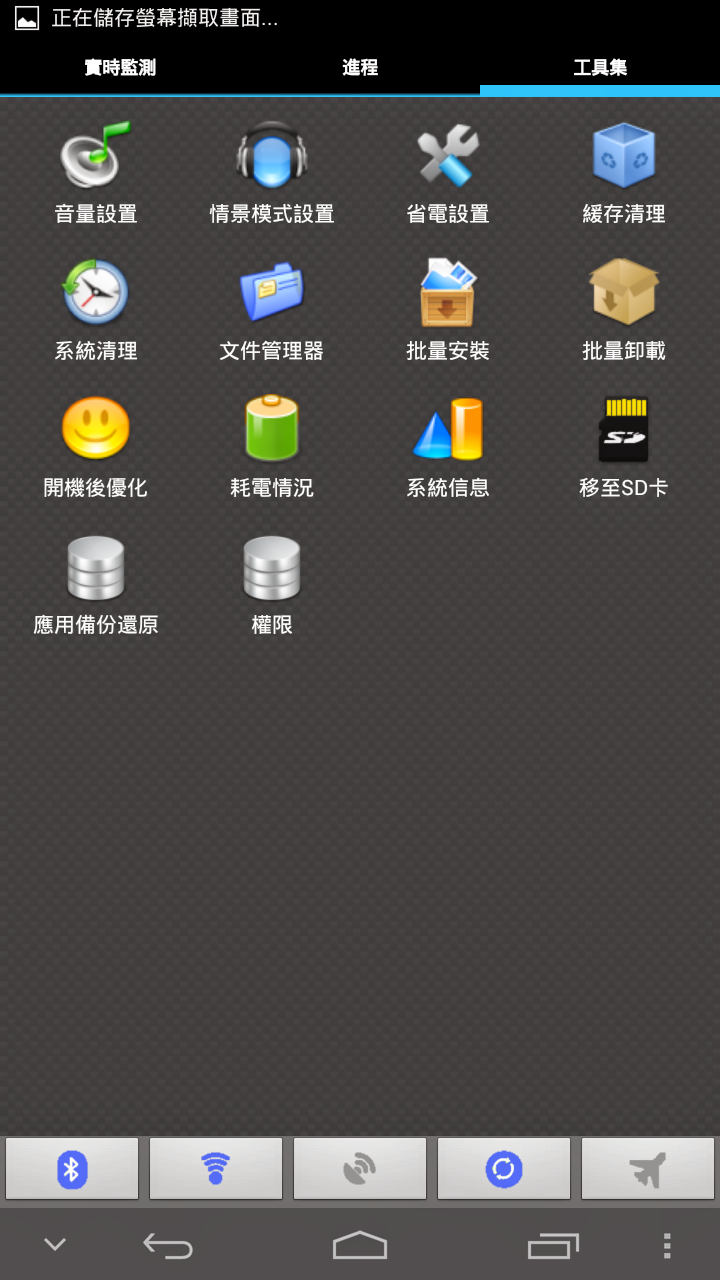Open 省電設置 tool
720x1280 pixels.
pos(448,172)
